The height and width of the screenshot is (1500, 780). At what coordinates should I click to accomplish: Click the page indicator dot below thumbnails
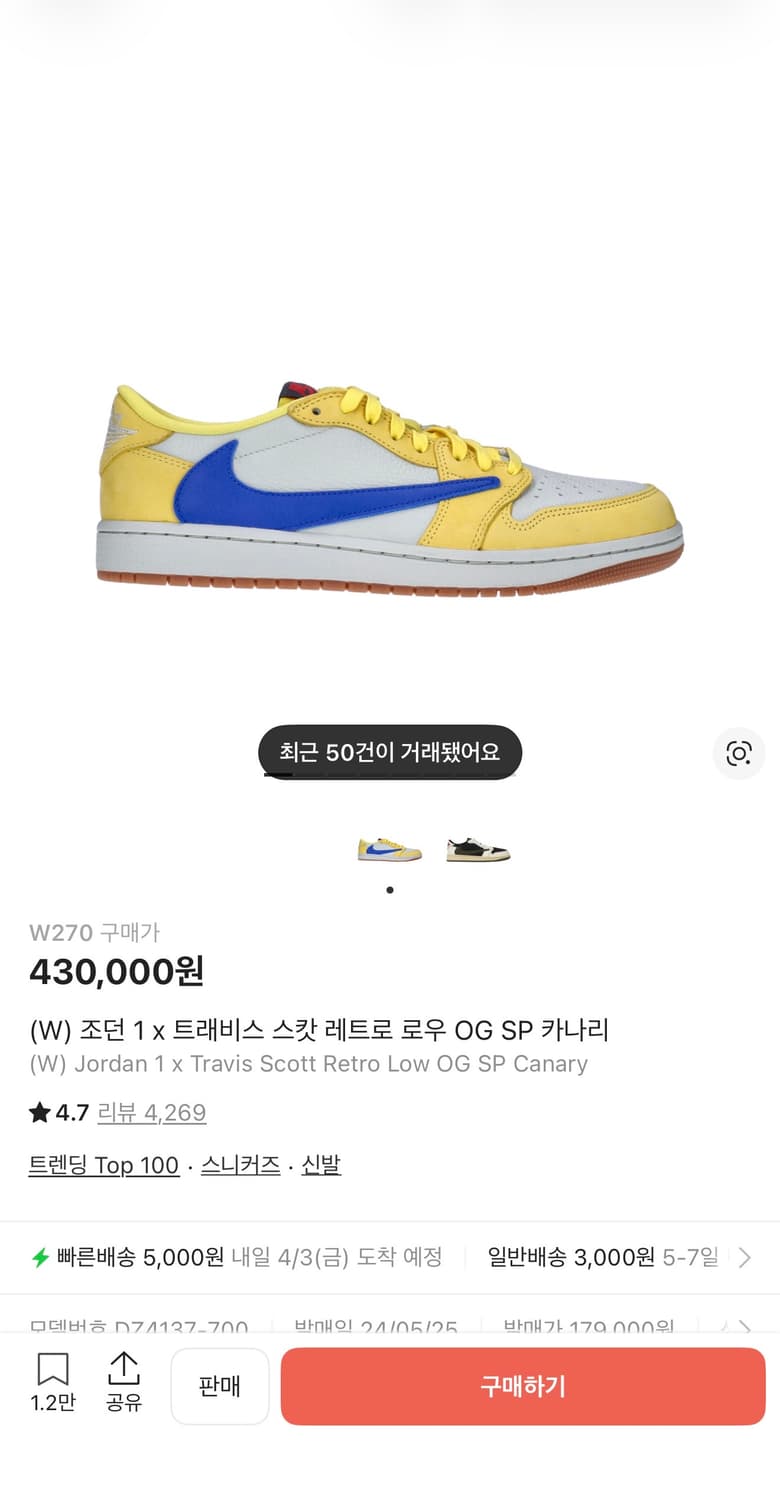coord(389,890)
